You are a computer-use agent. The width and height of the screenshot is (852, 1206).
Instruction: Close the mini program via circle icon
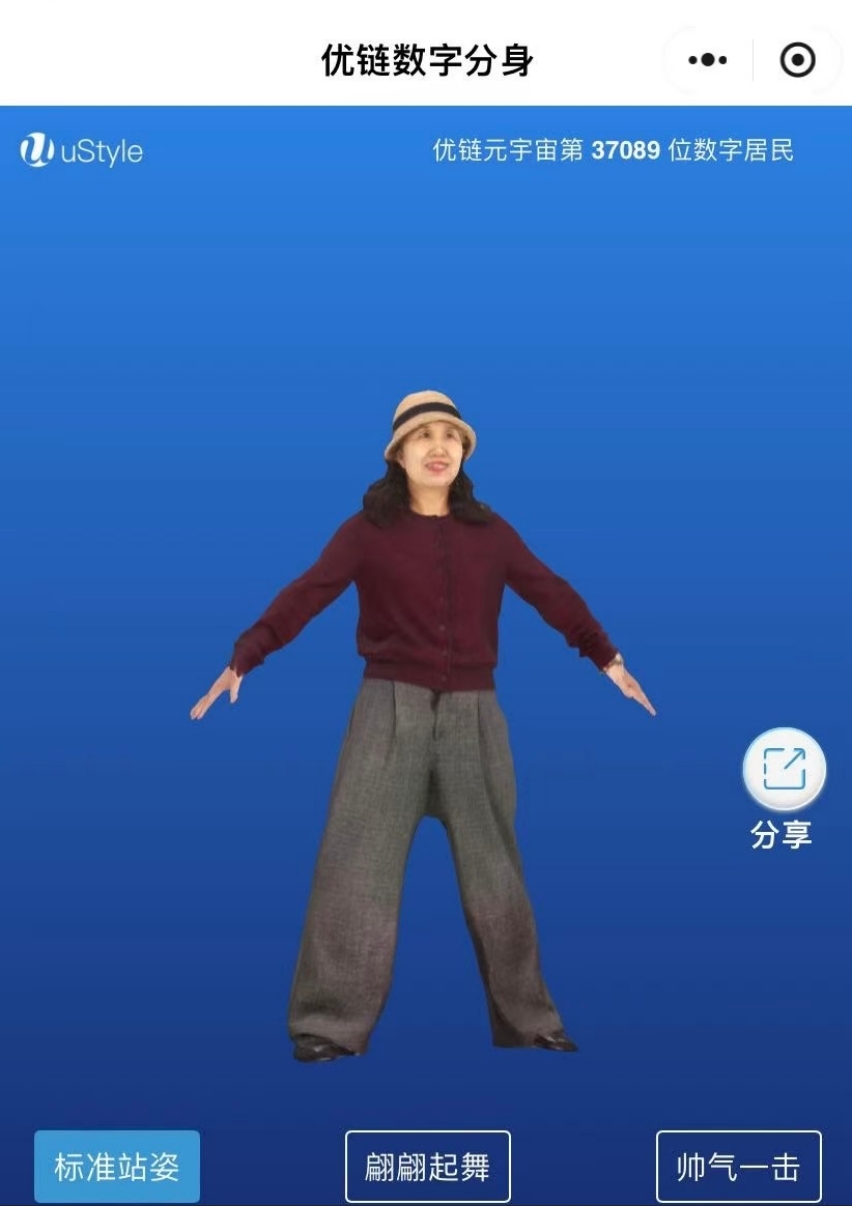click(797, 61)
